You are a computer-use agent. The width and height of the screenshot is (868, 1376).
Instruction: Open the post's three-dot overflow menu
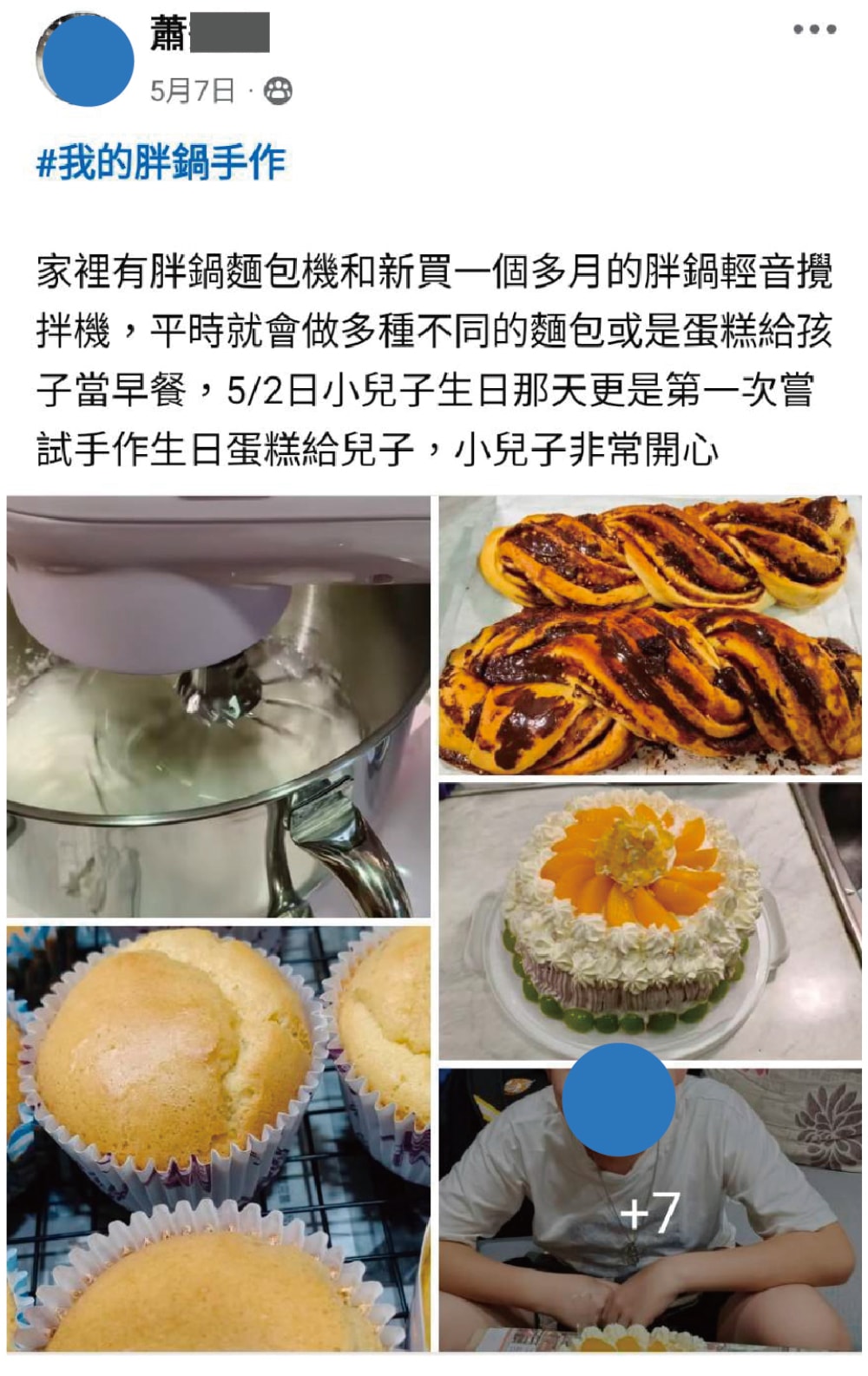[x=814, y=30]
